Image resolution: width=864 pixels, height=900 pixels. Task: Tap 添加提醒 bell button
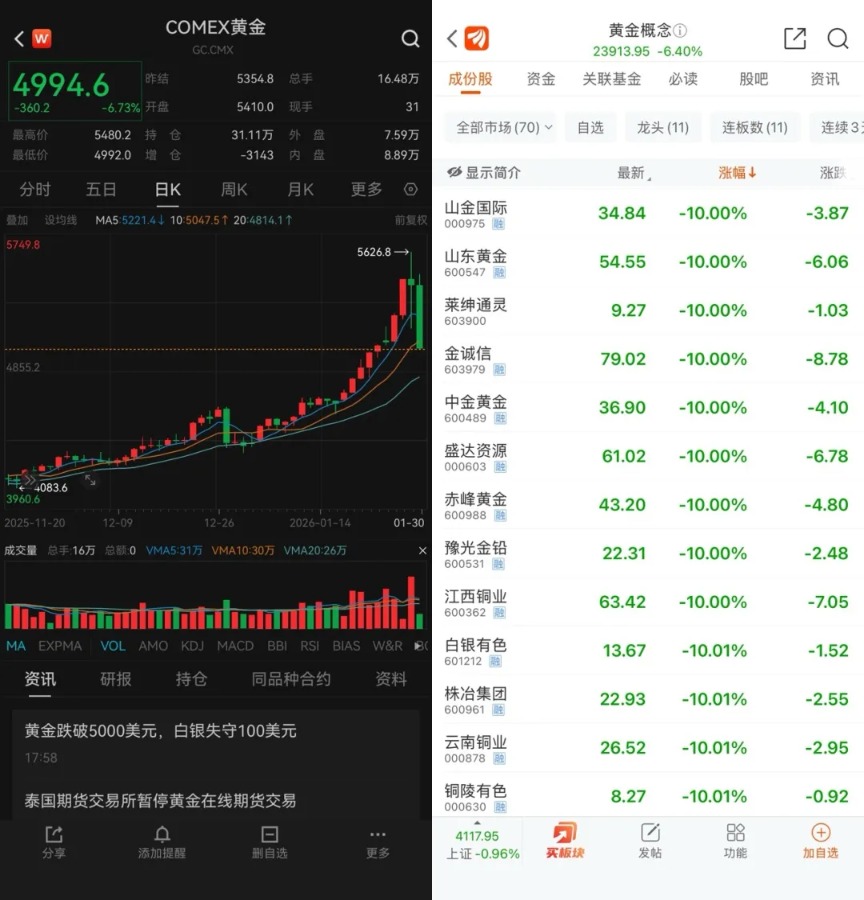click(162, 842)
